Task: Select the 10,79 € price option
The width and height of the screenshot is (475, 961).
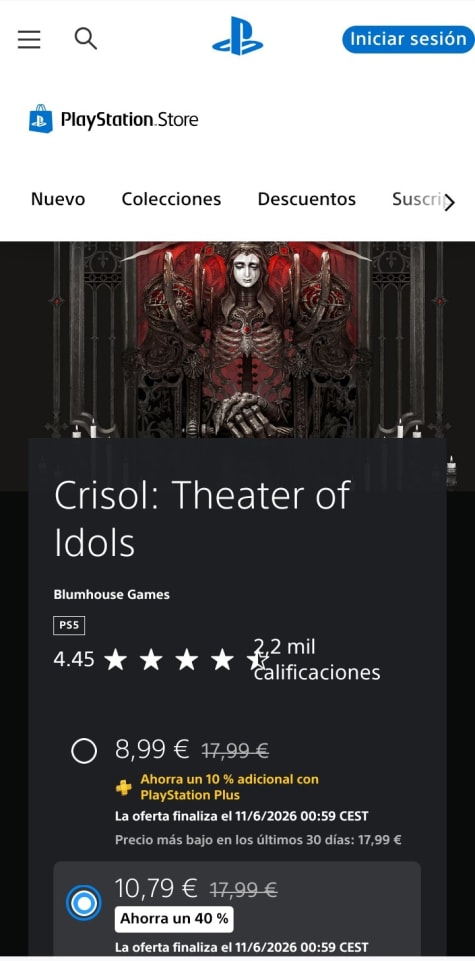Action: tap(84, 903)
